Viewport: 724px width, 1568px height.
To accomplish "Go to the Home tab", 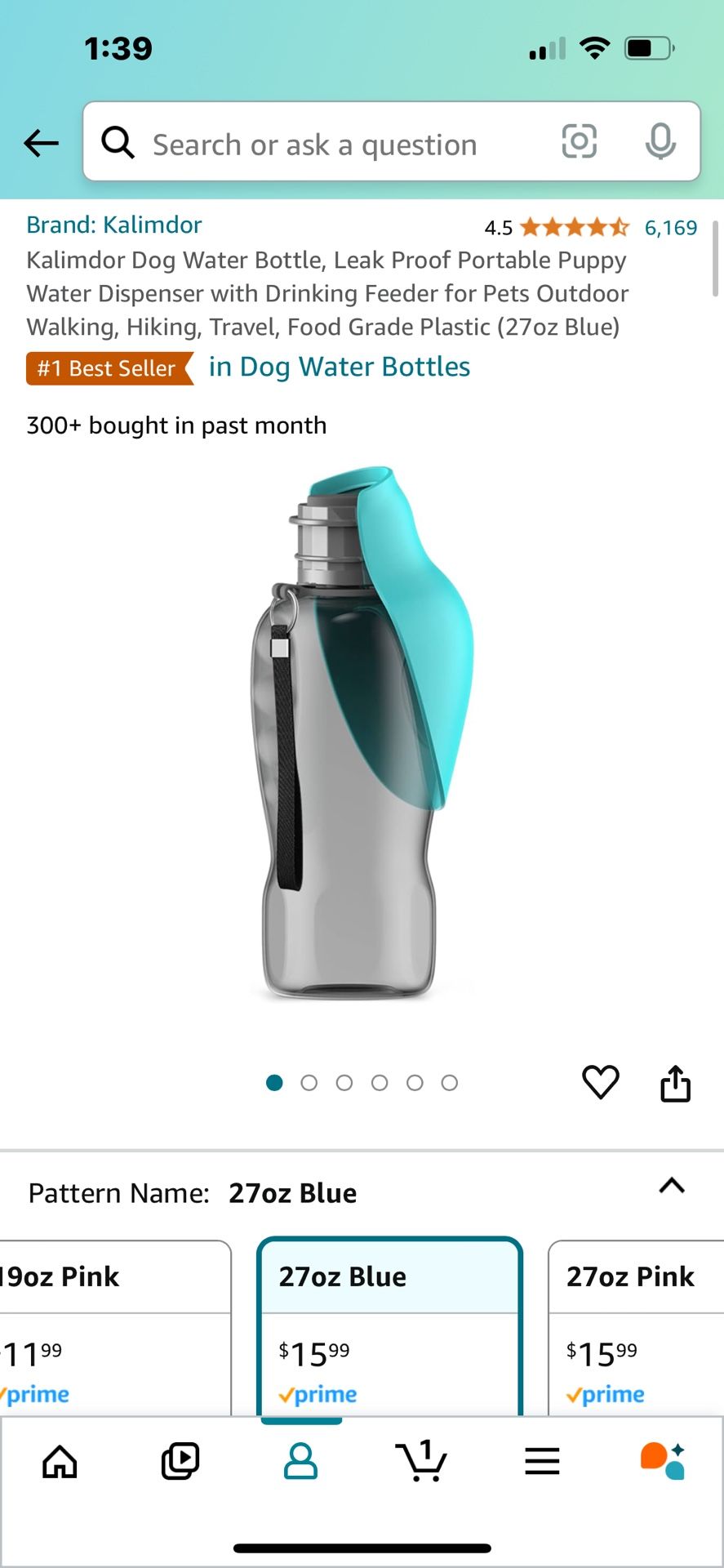I will (60, 1461).
